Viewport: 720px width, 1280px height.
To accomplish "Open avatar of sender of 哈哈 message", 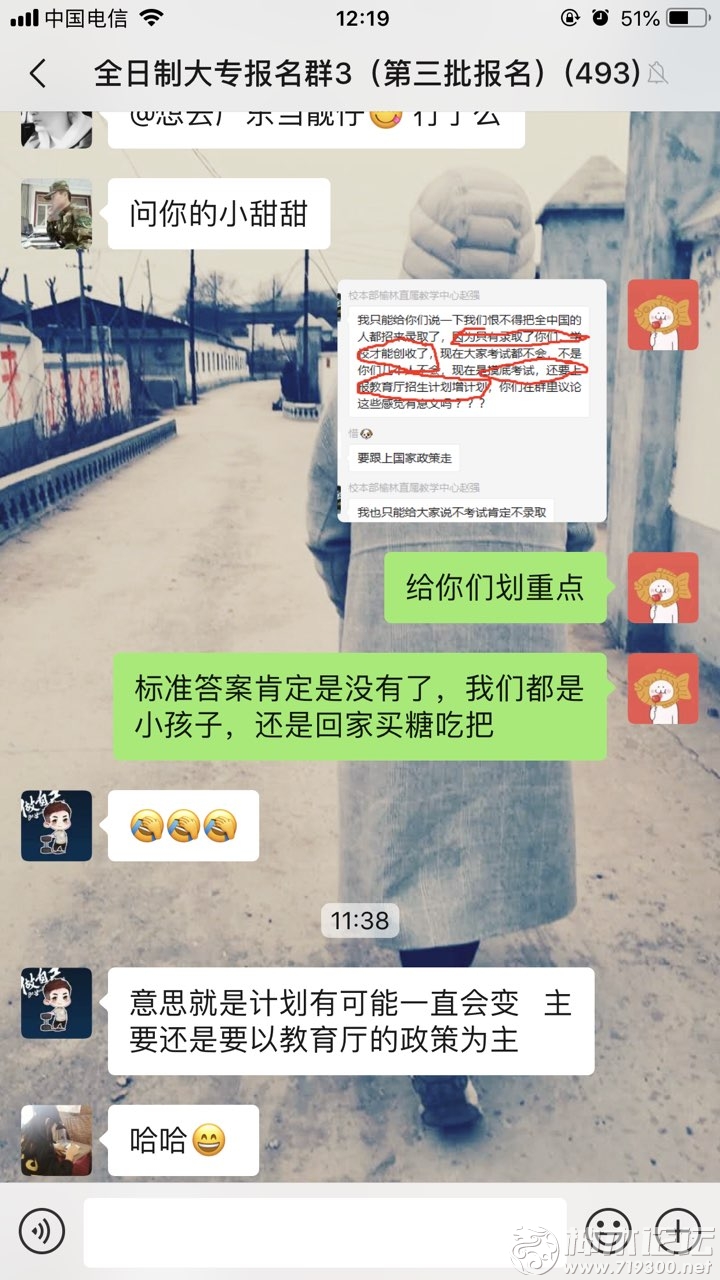I will (56, 1140).
